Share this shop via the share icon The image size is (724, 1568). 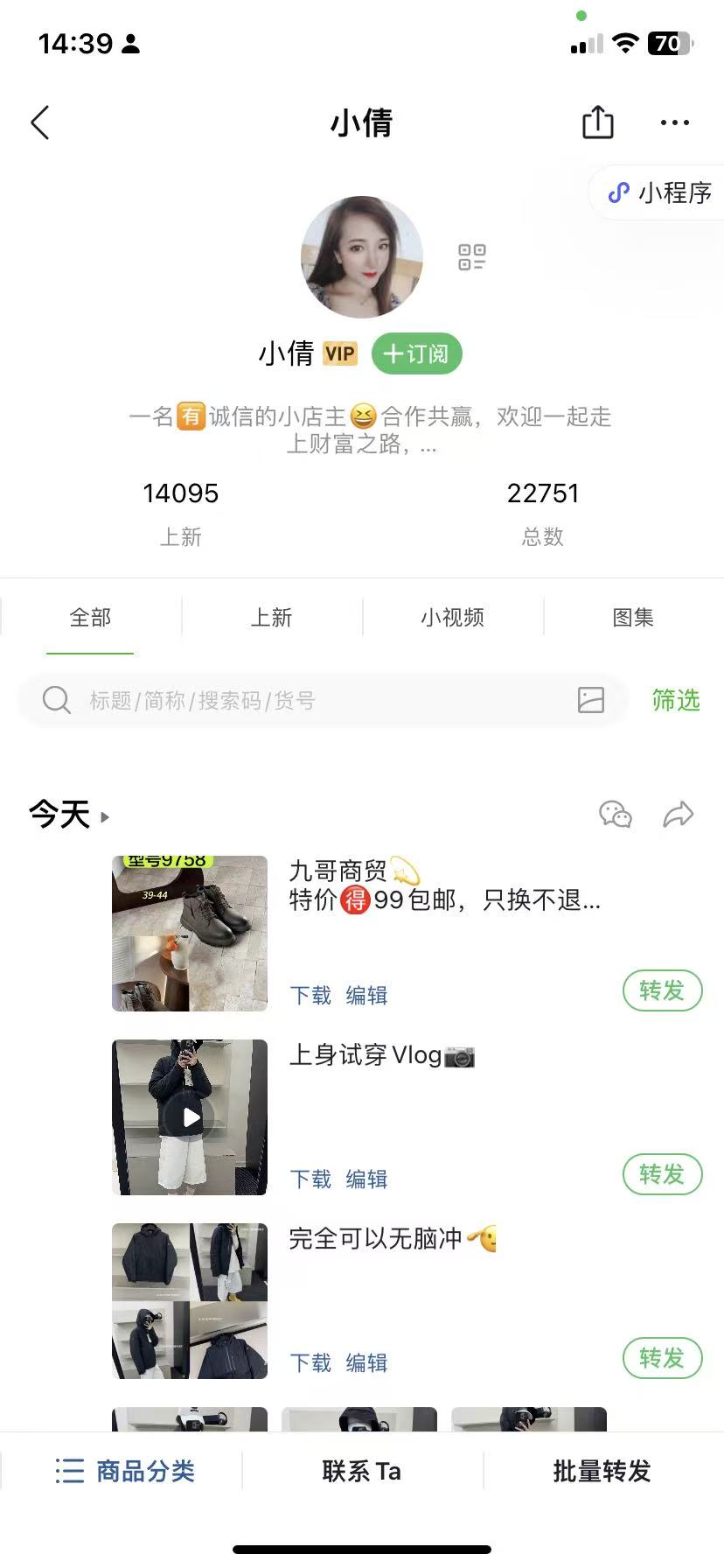pyautogui.click(x=598, y=122)
